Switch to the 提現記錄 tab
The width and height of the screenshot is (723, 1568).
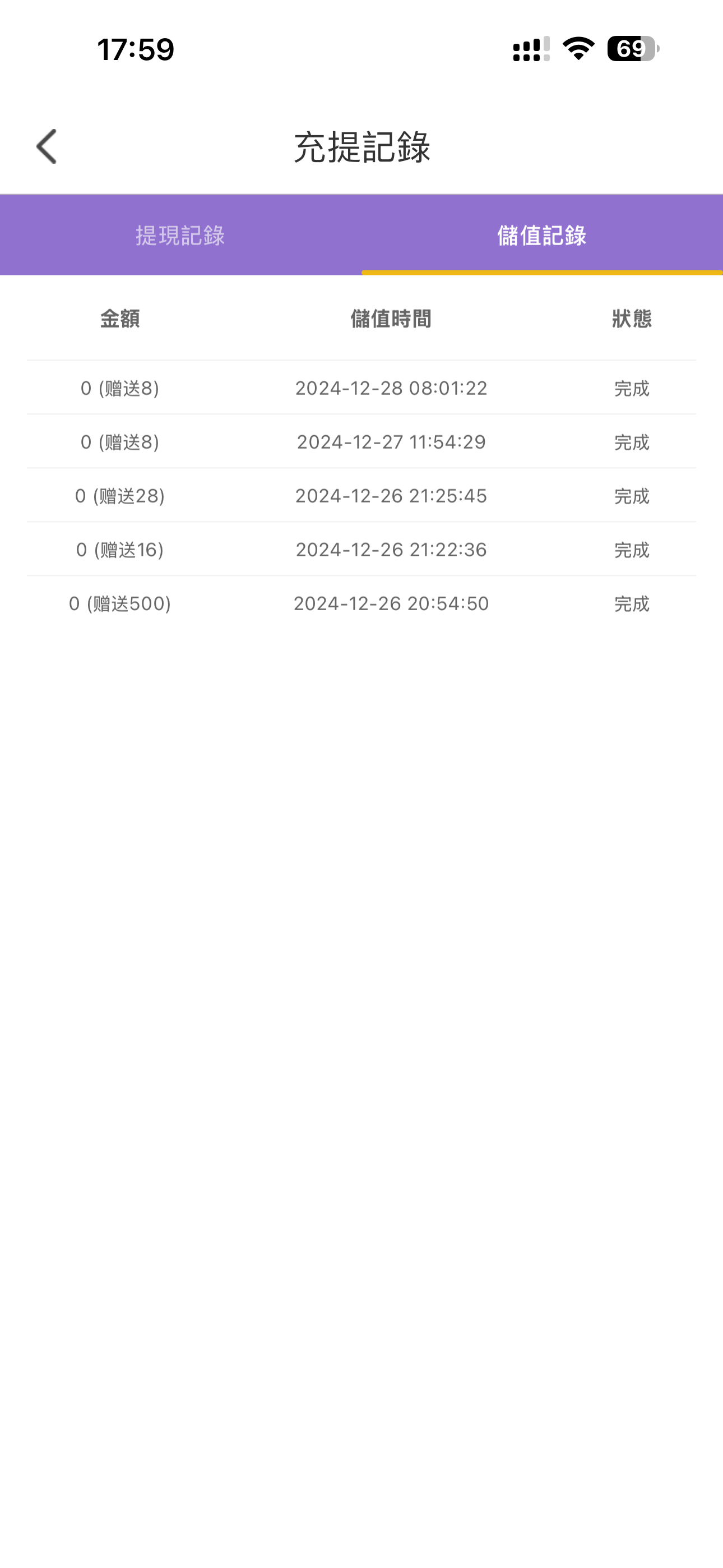click(x=180, y=236)
